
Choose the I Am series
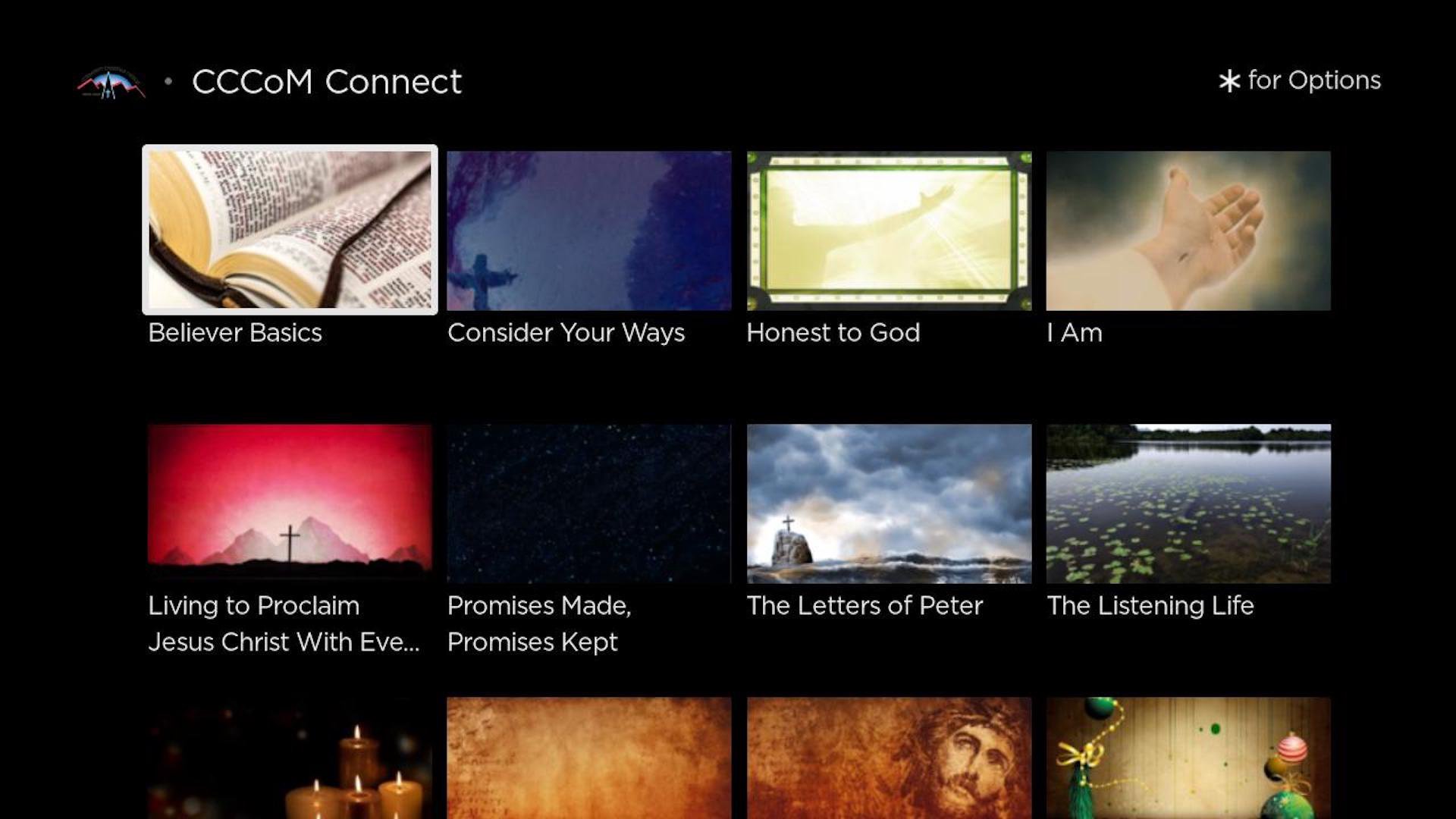1188,231
